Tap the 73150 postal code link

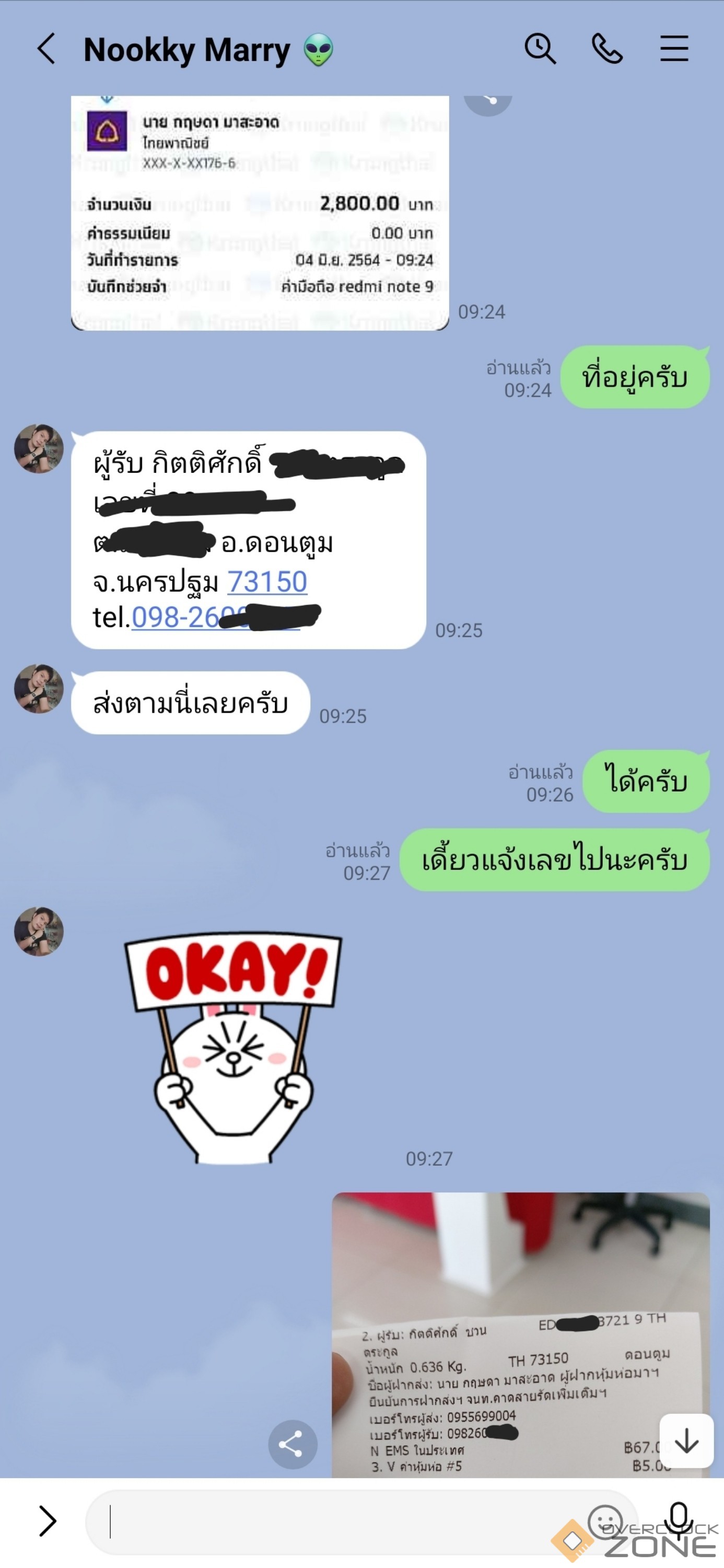(x=267, y=582)
